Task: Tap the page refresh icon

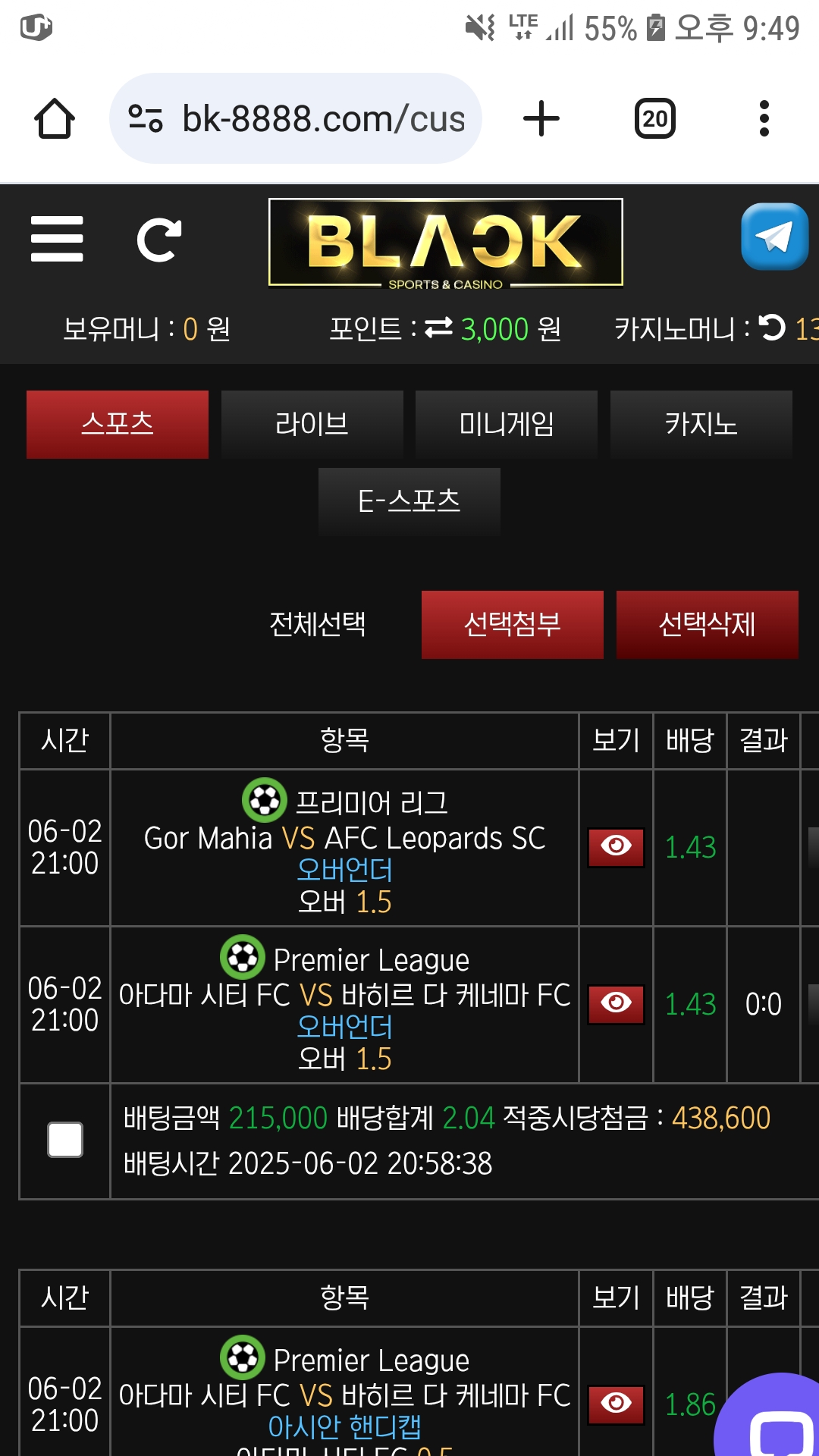Action: tap(158, 240)
